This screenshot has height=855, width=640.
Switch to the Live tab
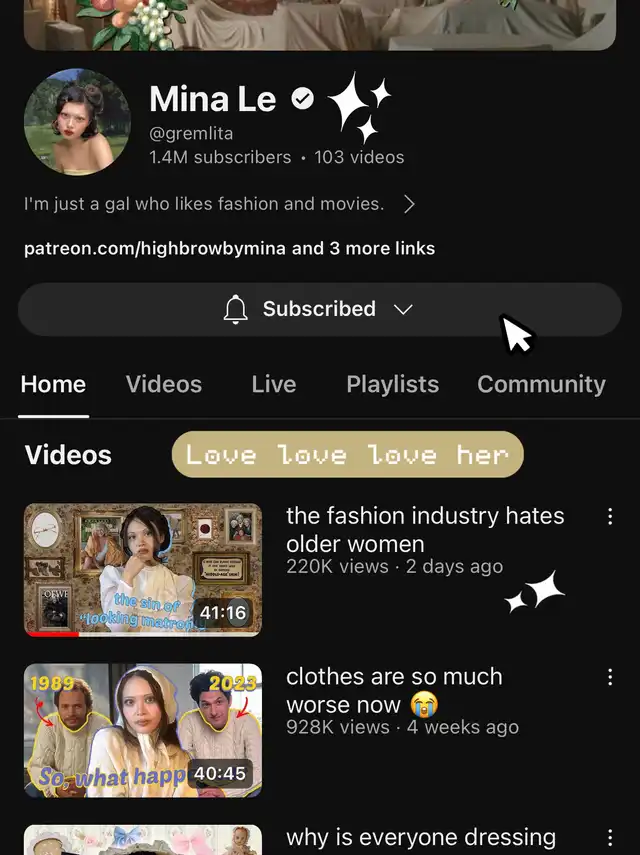coord(274,385)
